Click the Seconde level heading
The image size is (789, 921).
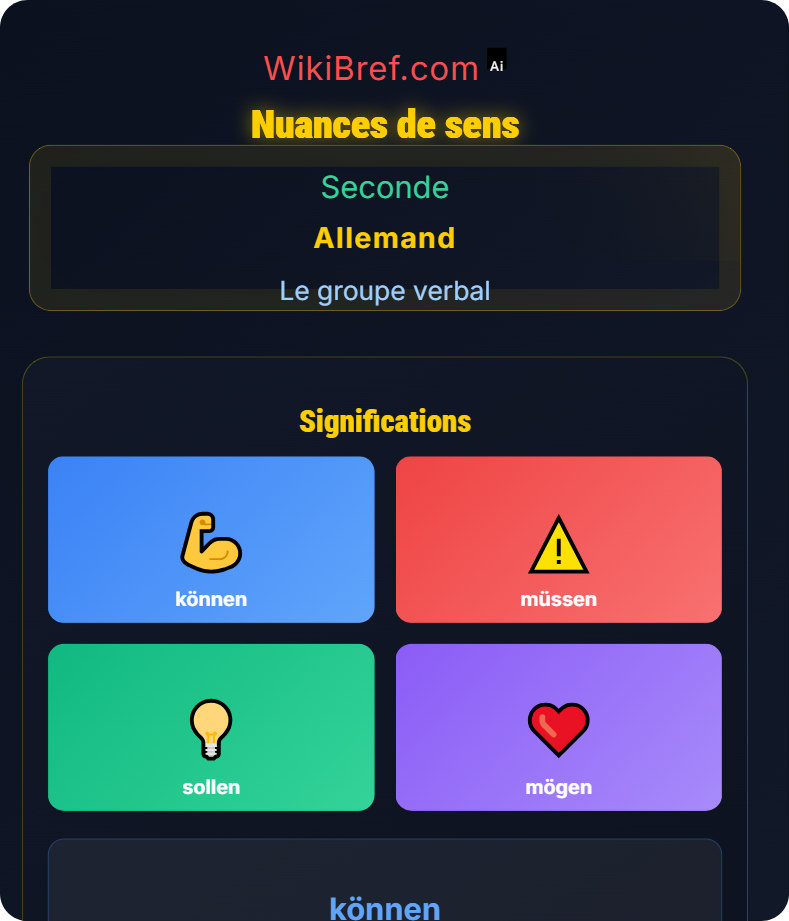coord(385,188)
